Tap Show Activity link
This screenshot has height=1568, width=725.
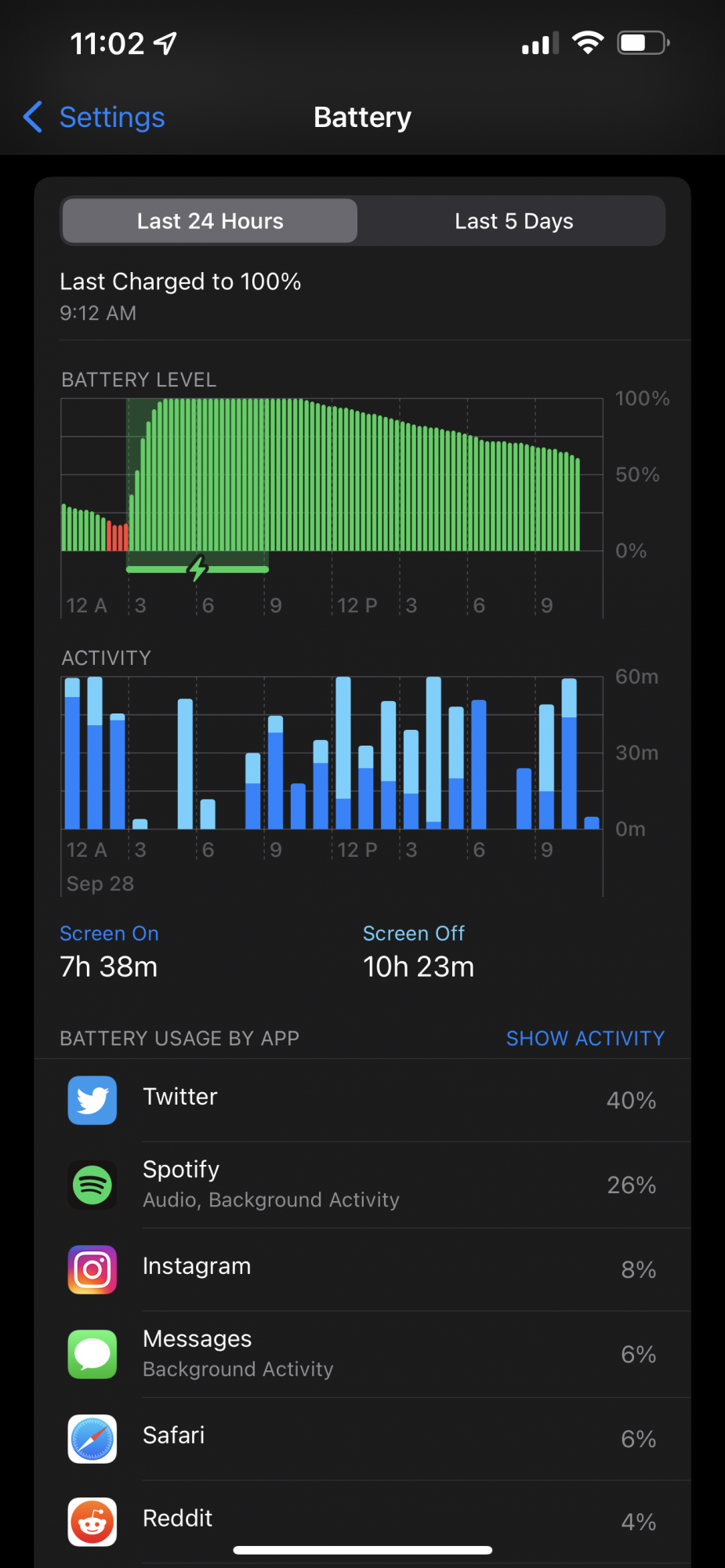click(x=585, y=1038)
